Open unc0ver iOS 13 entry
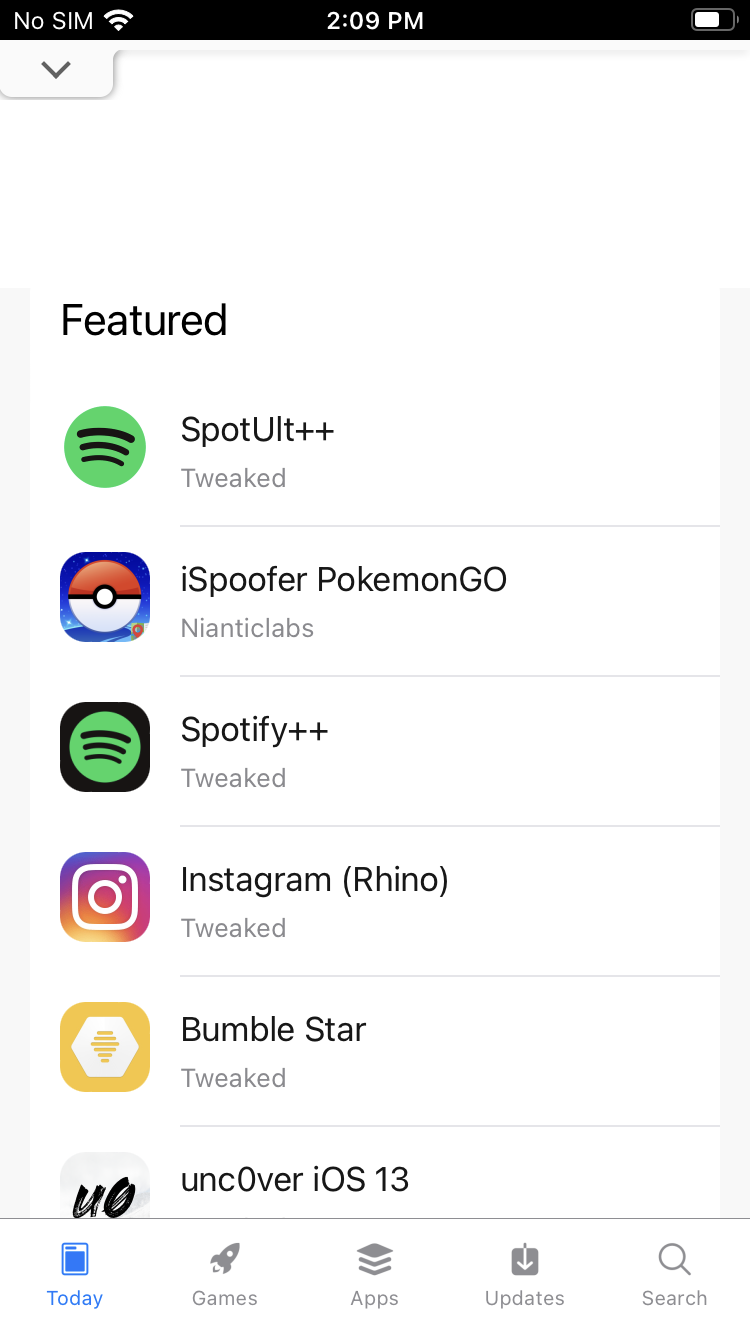The width and height of the screenshot is (750, 1334). (295, 1182)
